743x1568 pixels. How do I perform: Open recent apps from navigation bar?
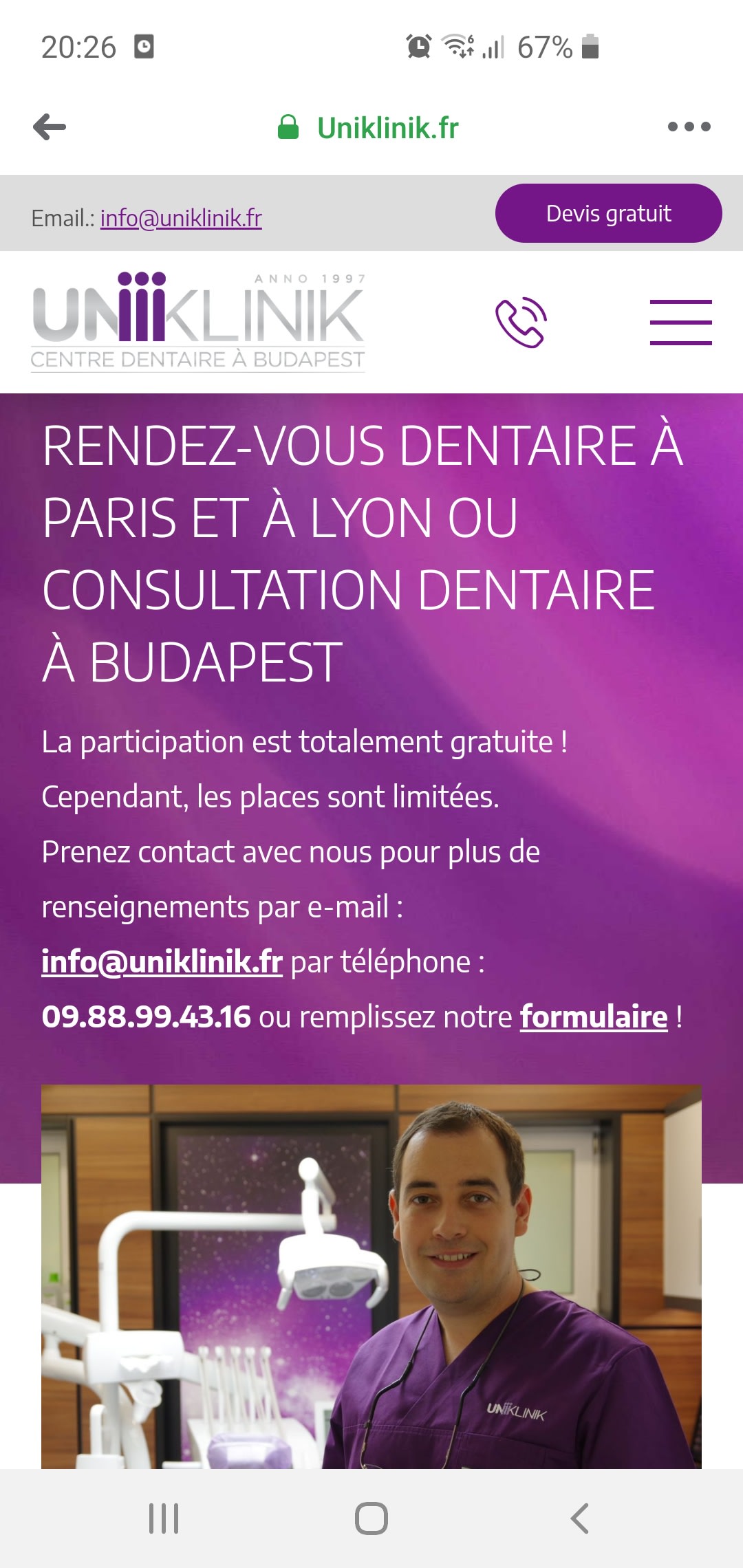pos(164,1518)
